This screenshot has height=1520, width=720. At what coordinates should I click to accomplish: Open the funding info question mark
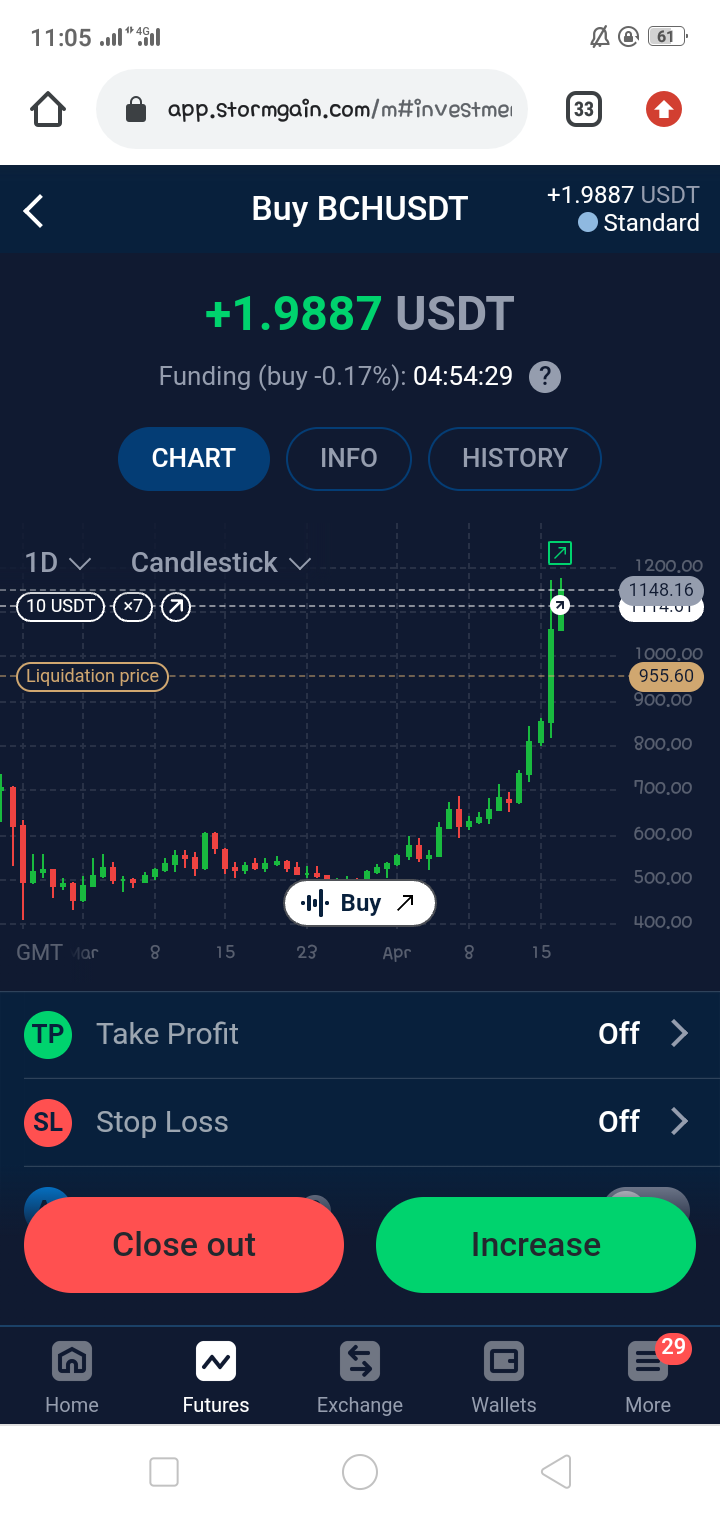tap(544, 377)
